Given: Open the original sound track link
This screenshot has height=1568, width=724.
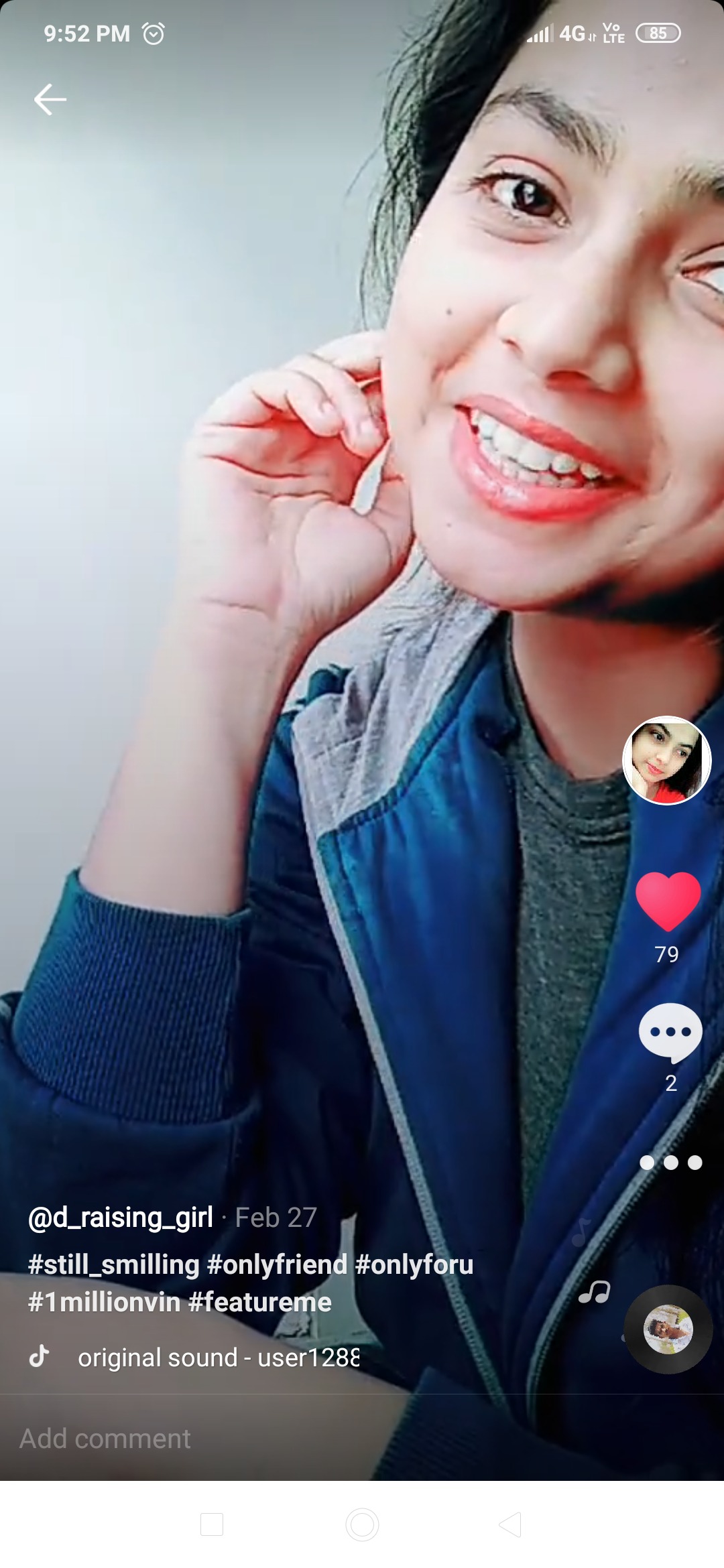Looking at the screenshot, I should click(218, 1358).
